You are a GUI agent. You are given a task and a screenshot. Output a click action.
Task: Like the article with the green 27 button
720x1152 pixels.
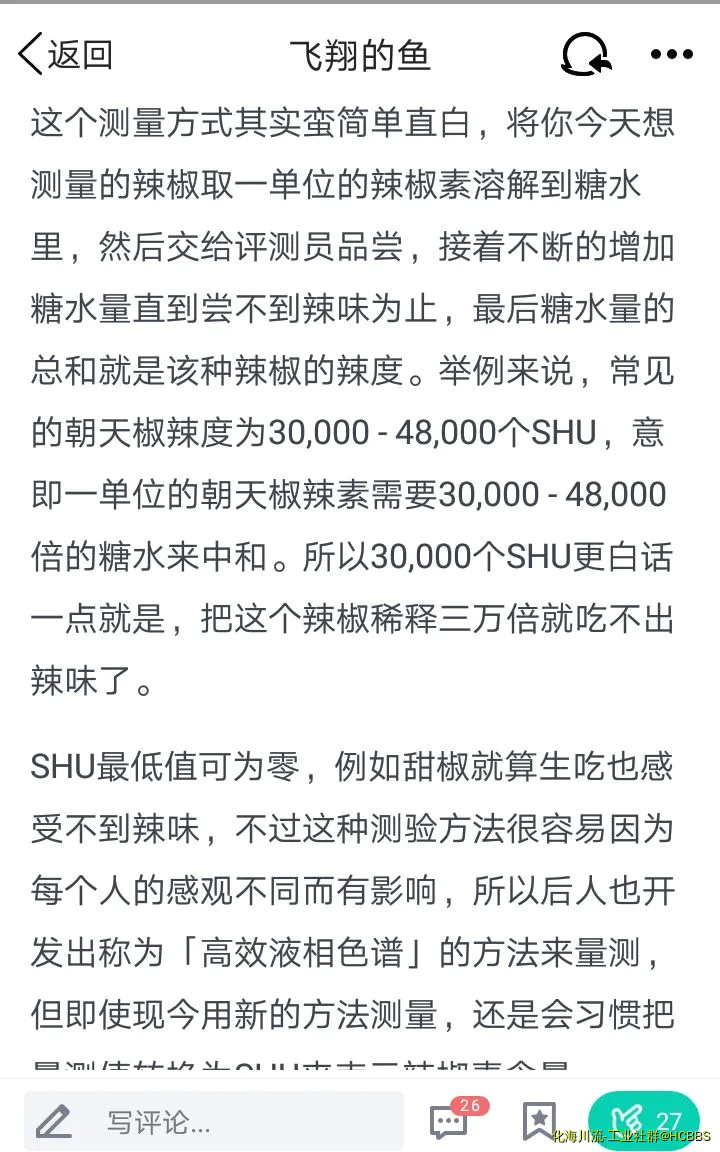(x=644, y=1121)
